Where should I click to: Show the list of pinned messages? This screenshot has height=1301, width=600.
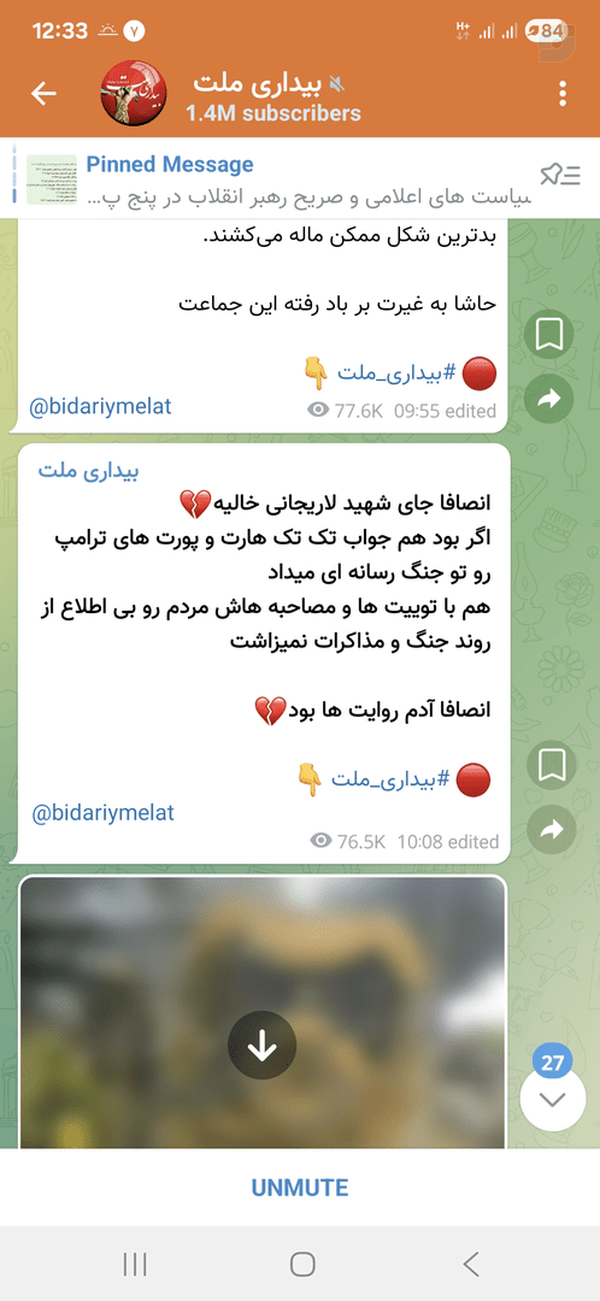point(560,175)
